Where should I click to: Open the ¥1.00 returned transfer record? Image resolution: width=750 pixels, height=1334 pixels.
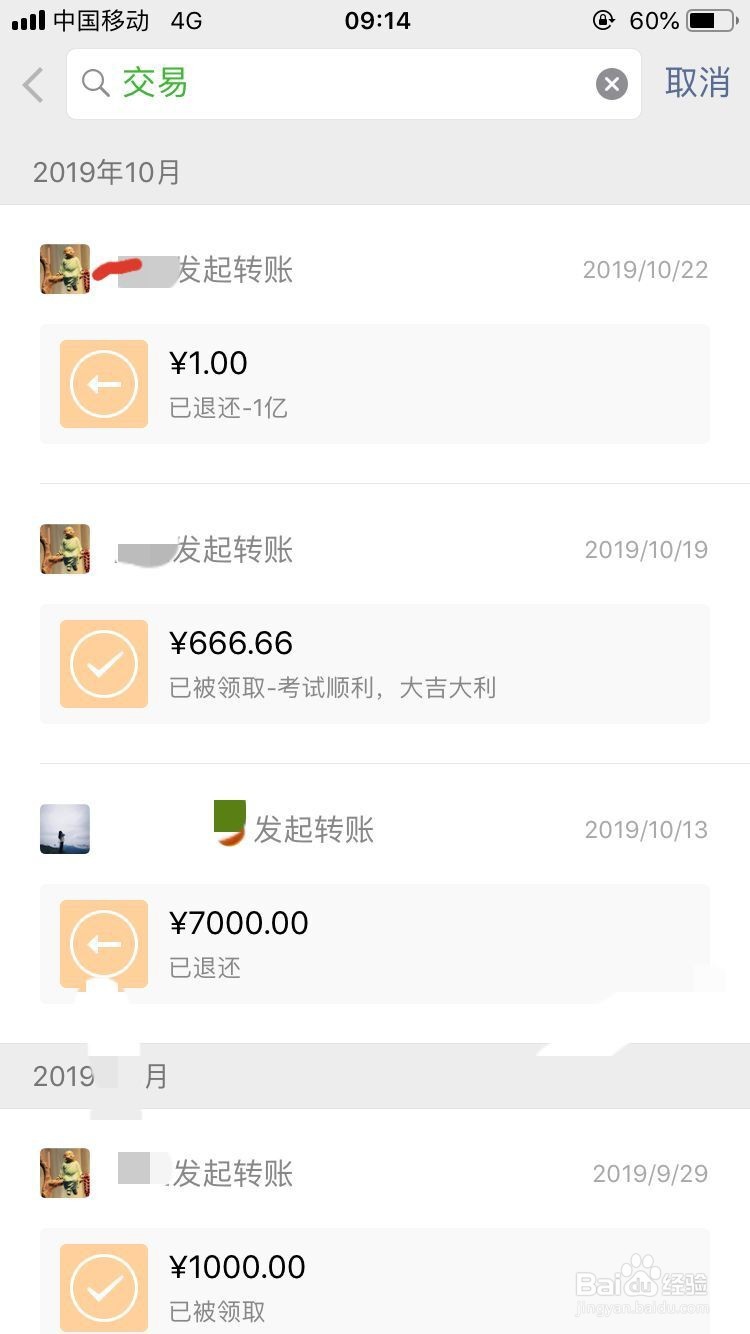tap(375, 384)
